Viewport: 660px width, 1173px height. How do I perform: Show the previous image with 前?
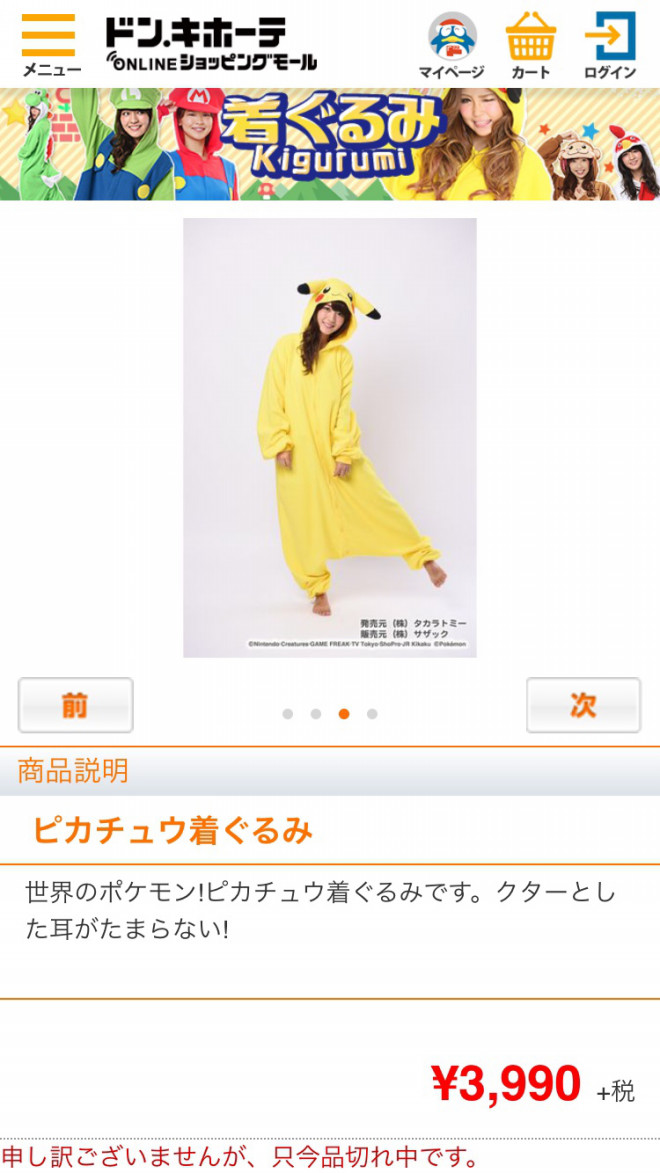75,705
